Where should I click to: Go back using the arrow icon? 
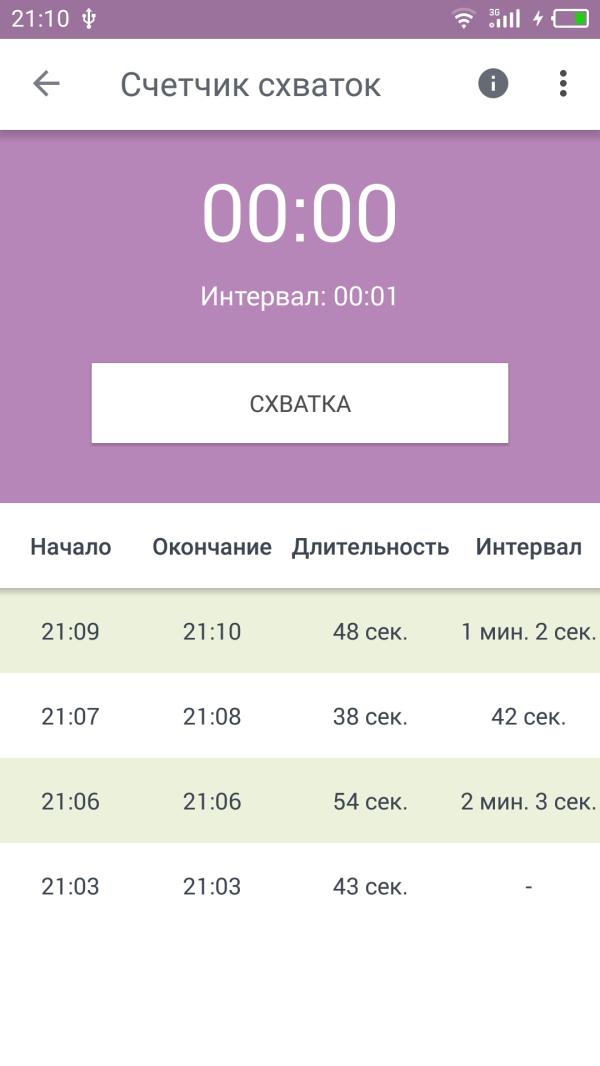[x=46, y=84]
